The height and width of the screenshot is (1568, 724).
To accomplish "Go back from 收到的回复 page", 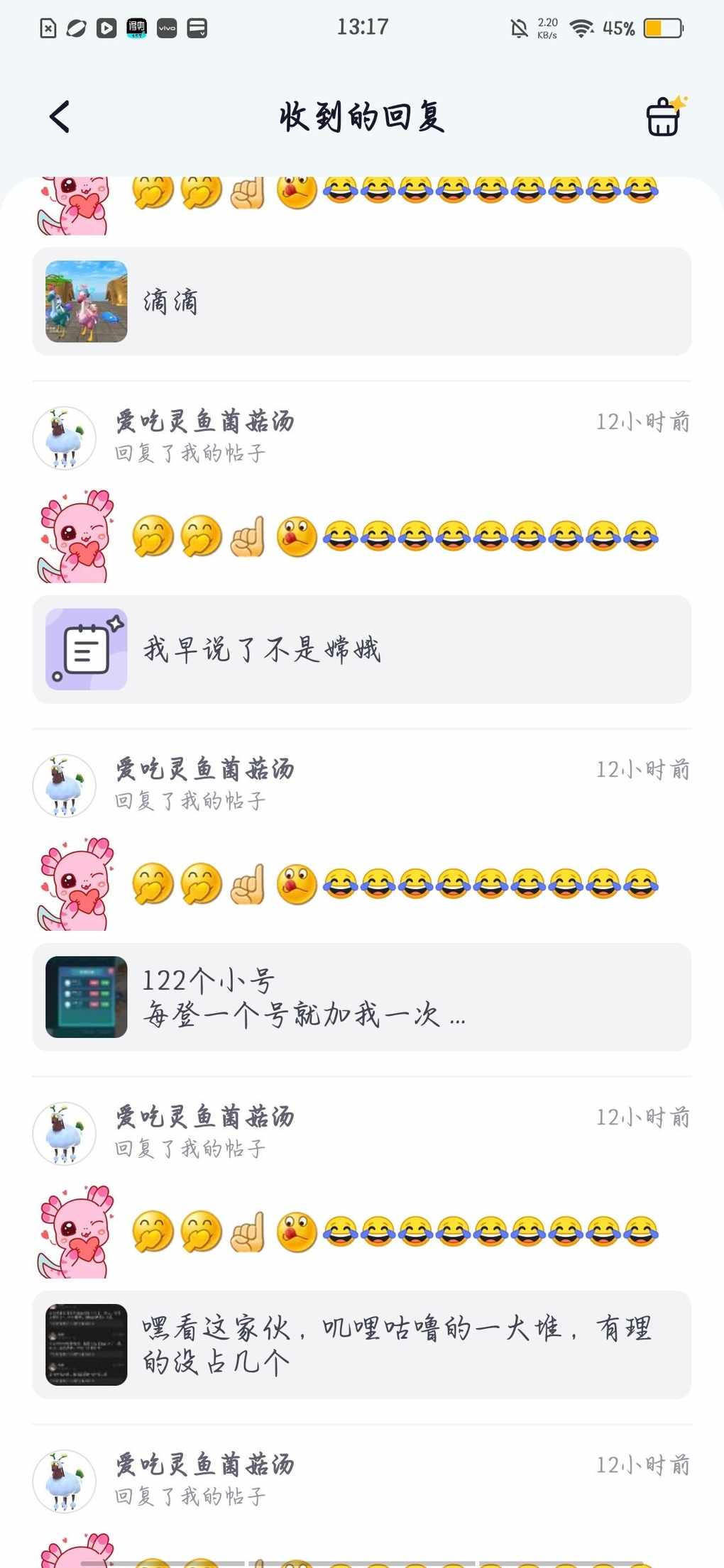I will [60, 117].
